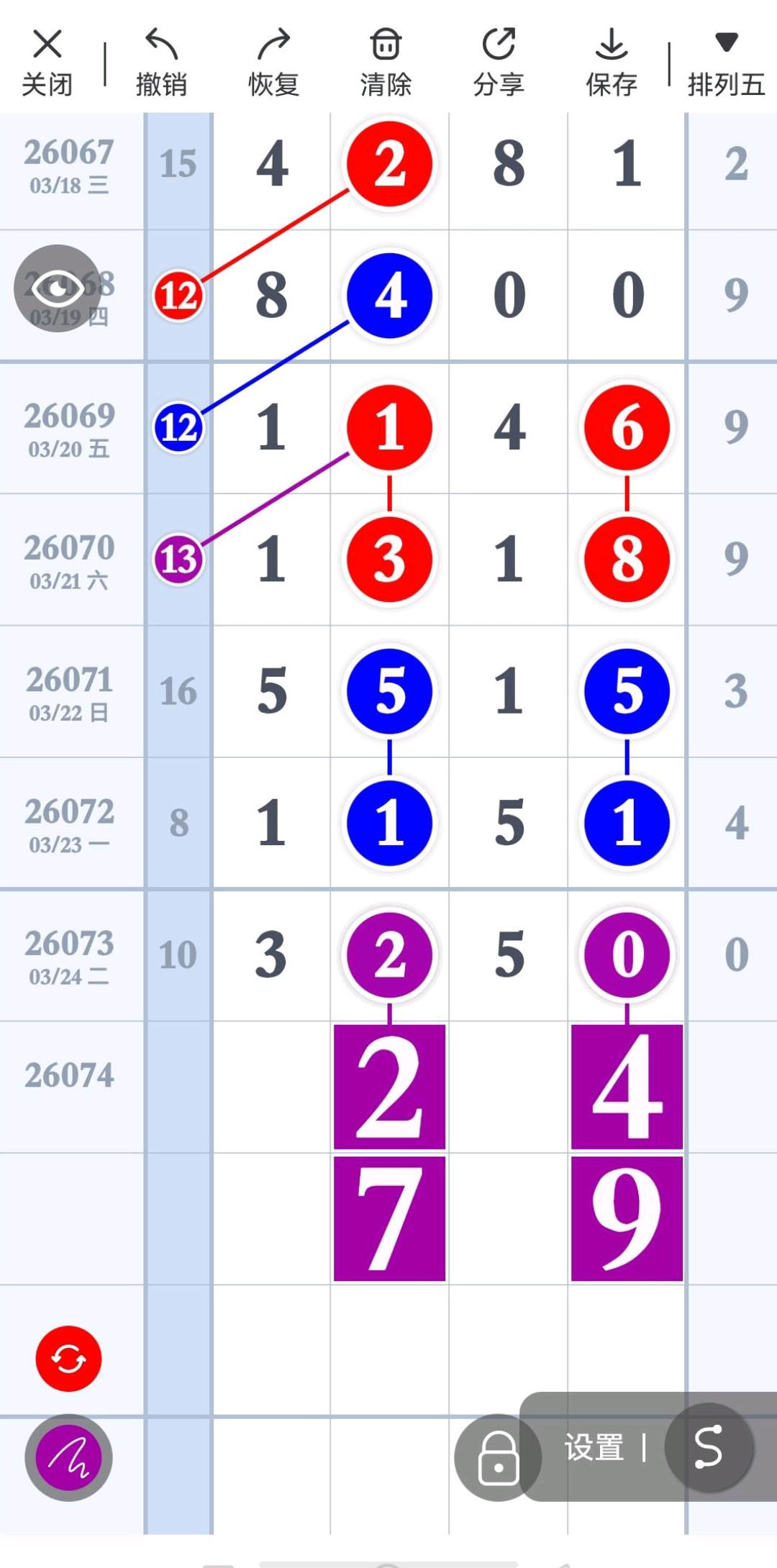The width and height of the screenshot is (777, 1568).
Task: Clear all markings with 清除
Action: coord(386,63)
